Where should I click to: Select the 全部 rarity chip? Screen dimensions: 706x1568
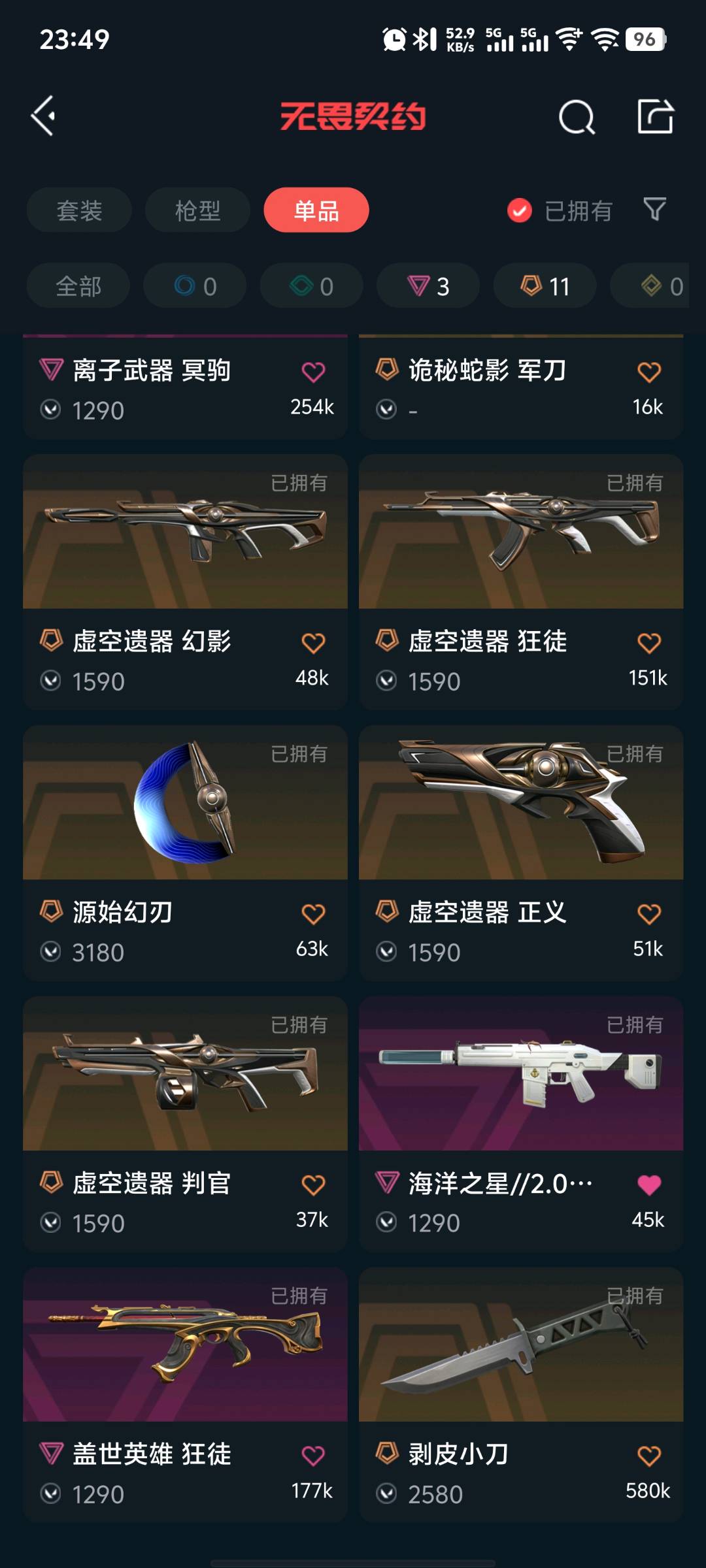[78, 286]
